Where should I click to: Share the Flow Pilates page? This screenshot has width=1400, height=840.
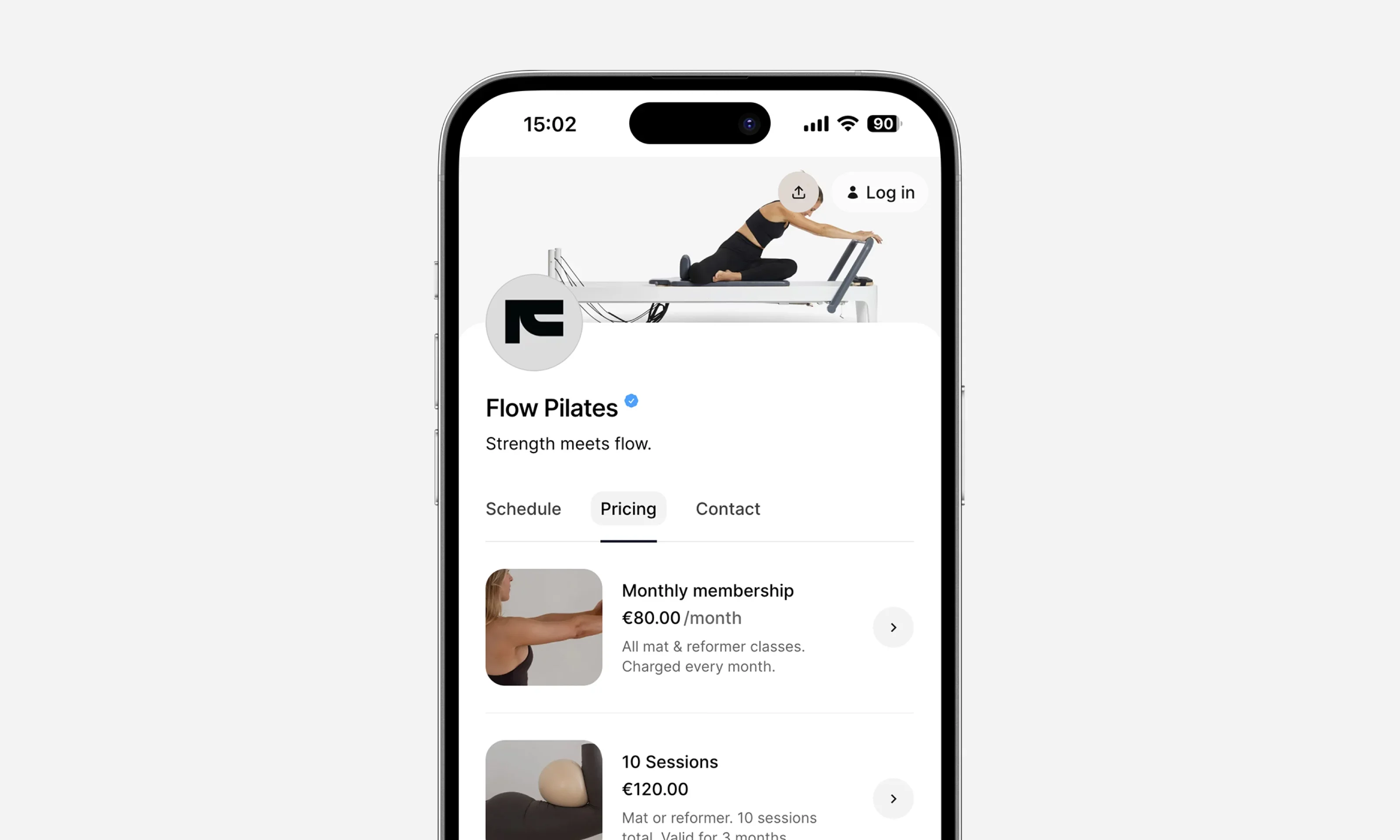click(798, 192)
